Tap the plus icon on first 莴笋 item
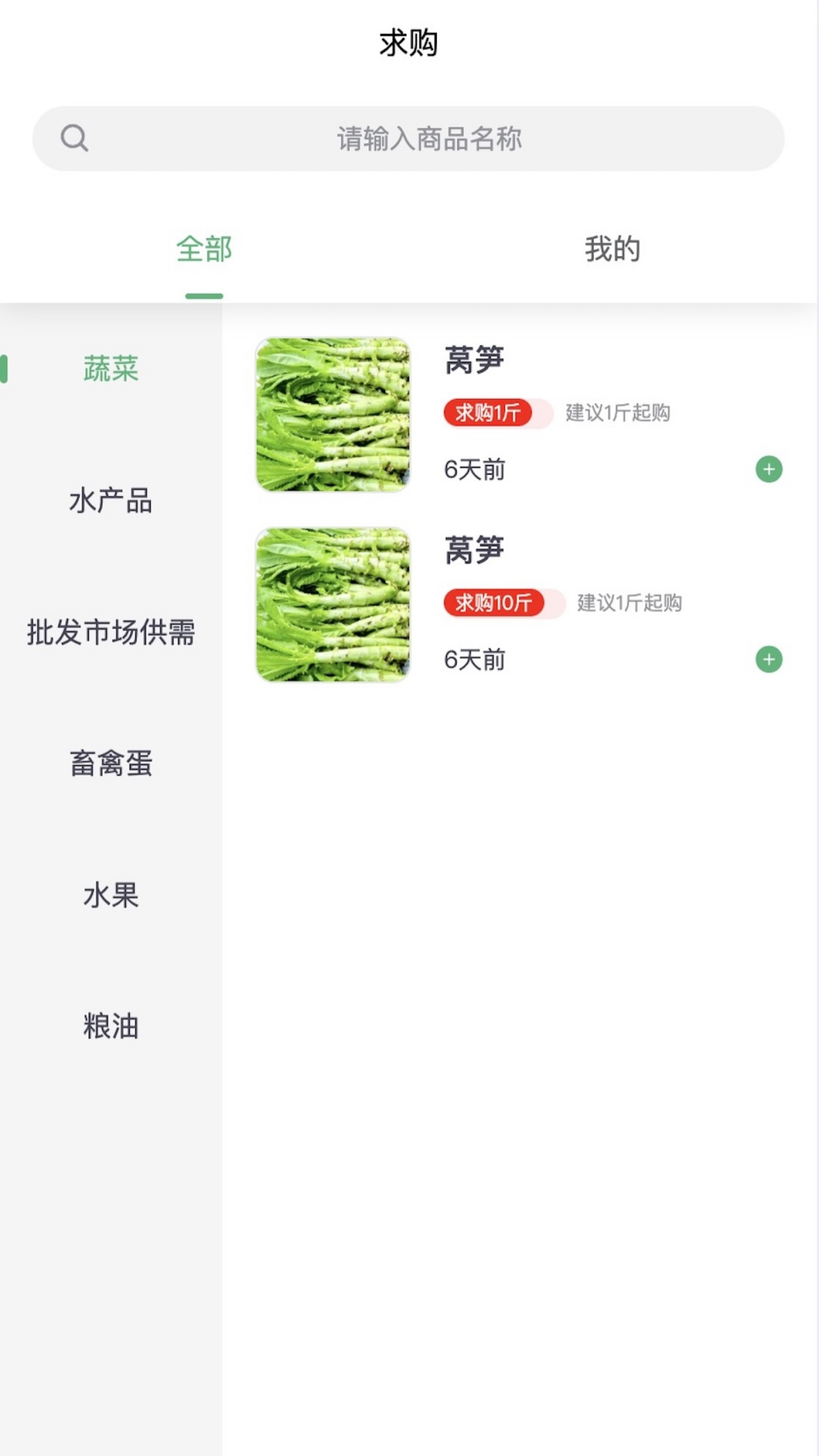This screenshot has height=1456, width=819. click(770, 470)
